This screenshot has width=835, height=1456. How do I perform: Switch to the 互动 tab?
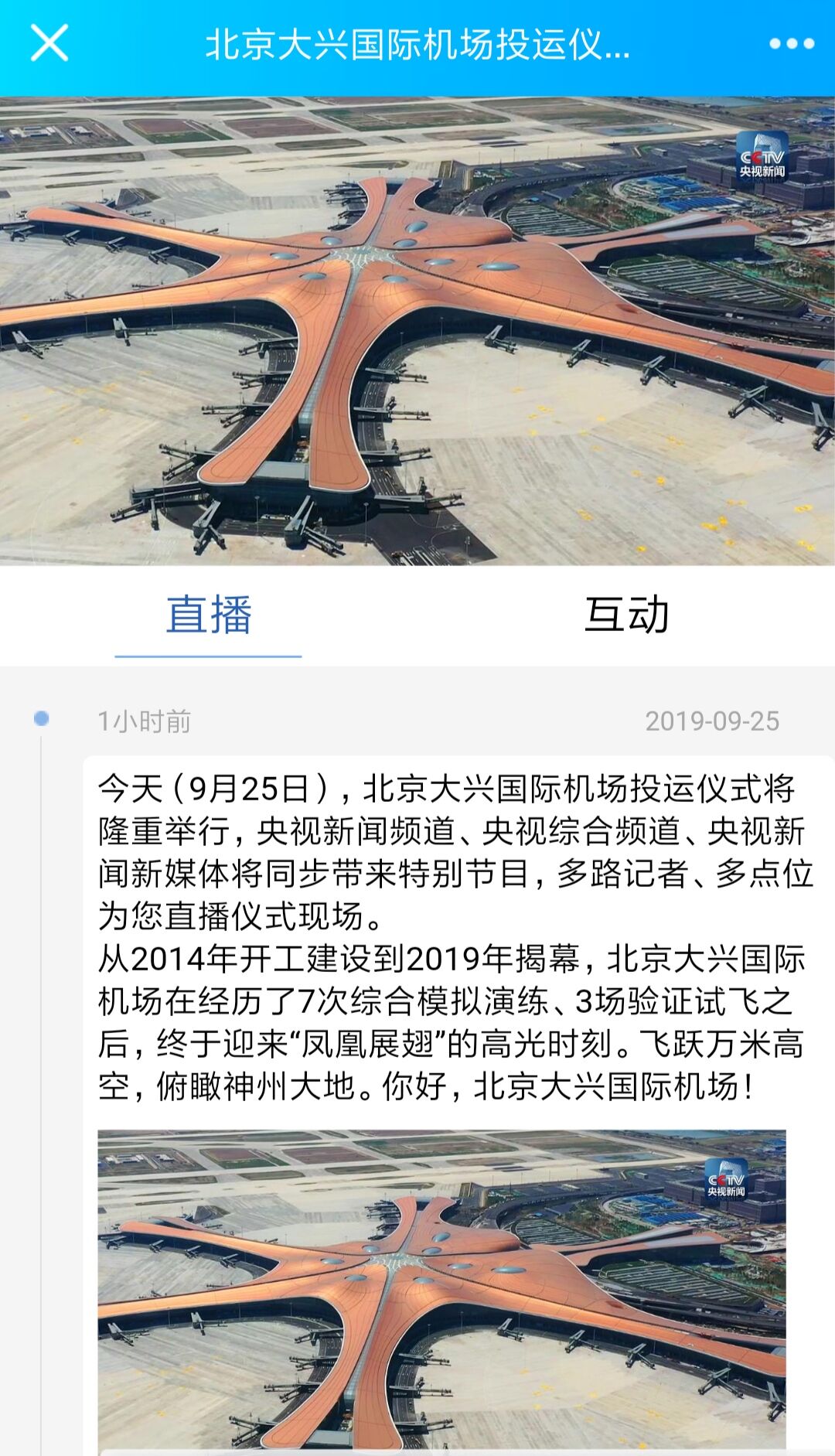tap(626, 615)
